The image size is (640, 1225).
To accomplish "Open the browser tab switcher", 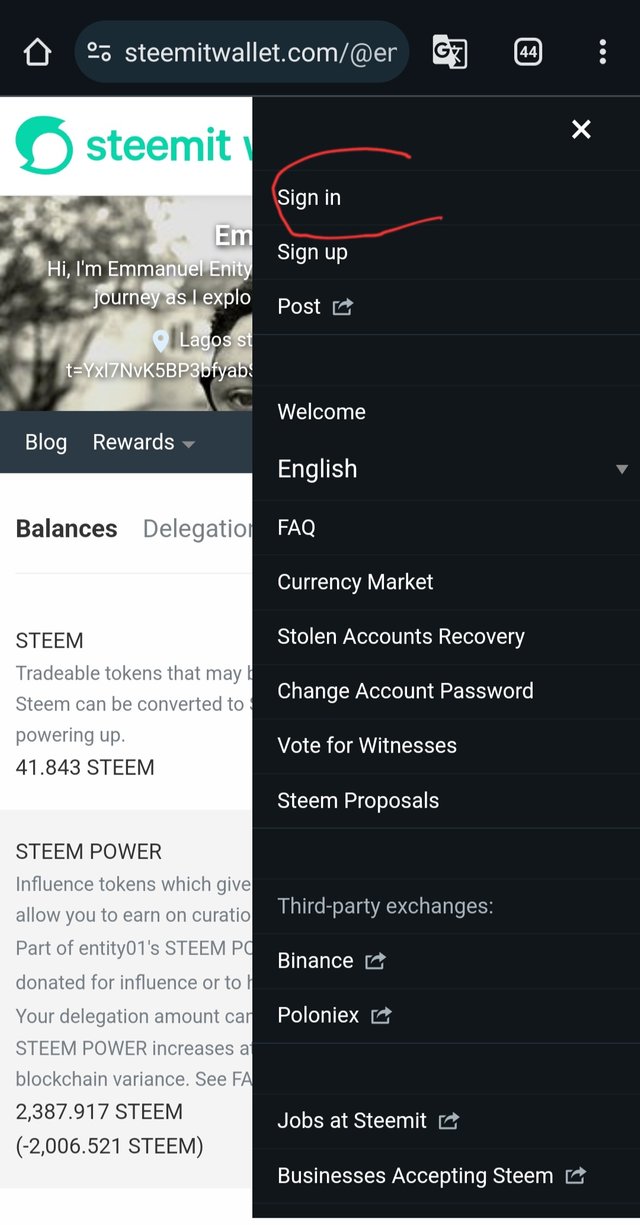I will pos(528,52).
